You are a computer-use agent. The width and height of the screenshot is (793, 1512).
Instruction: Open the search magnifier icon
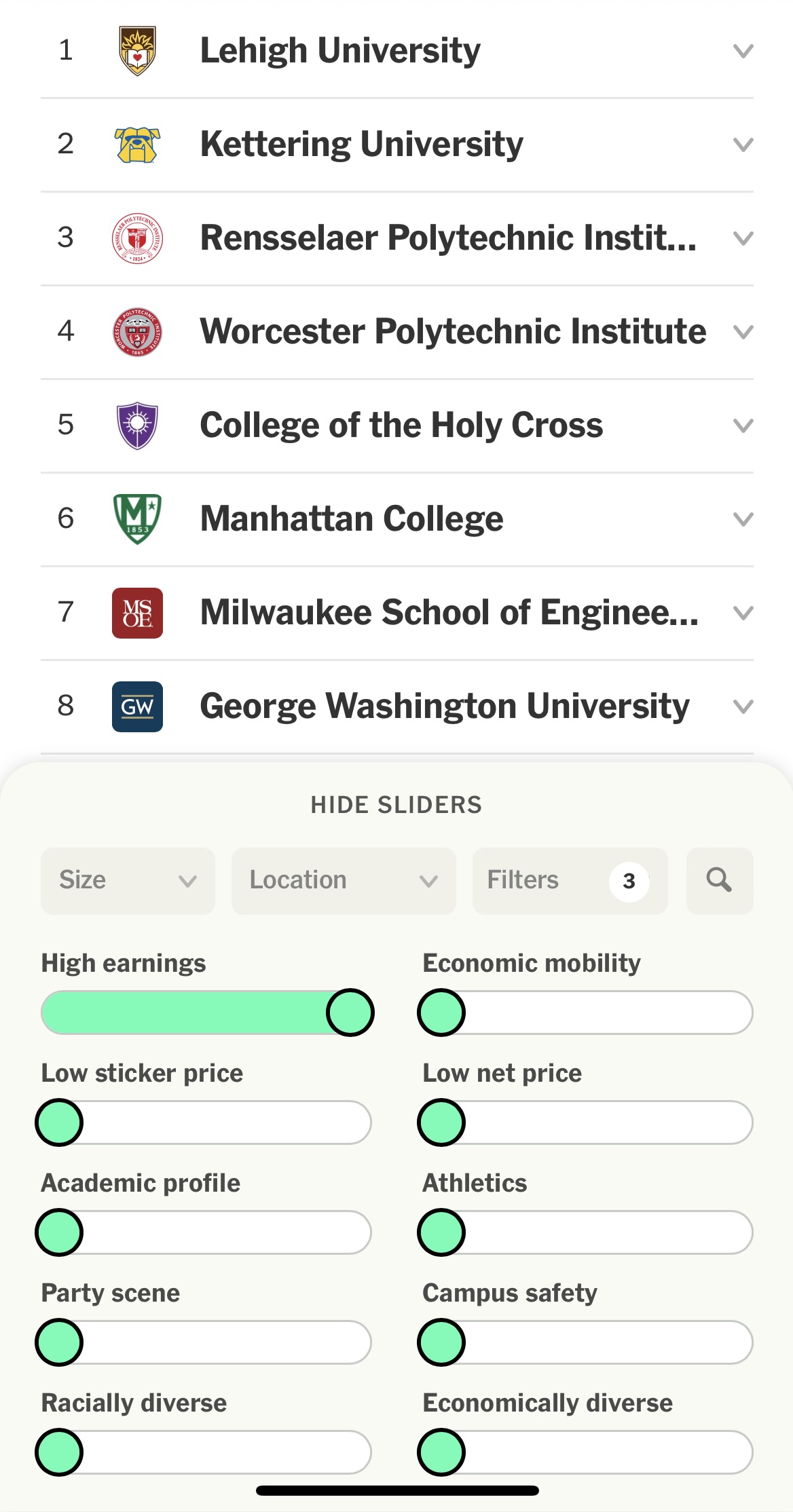(720, 880)
